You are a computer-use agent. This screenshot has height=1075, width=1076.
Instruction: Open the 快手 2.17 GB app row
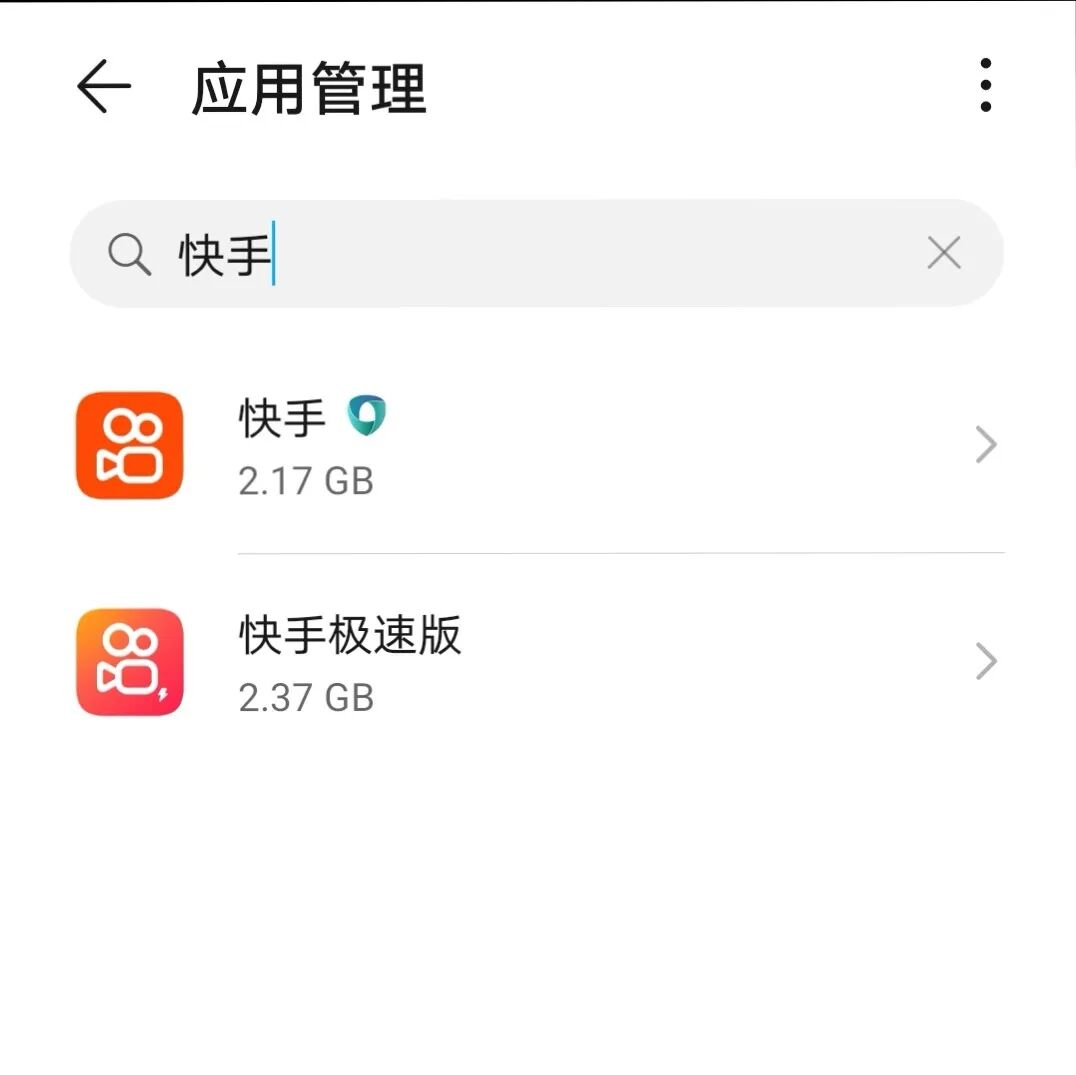(x=538, y=445)
